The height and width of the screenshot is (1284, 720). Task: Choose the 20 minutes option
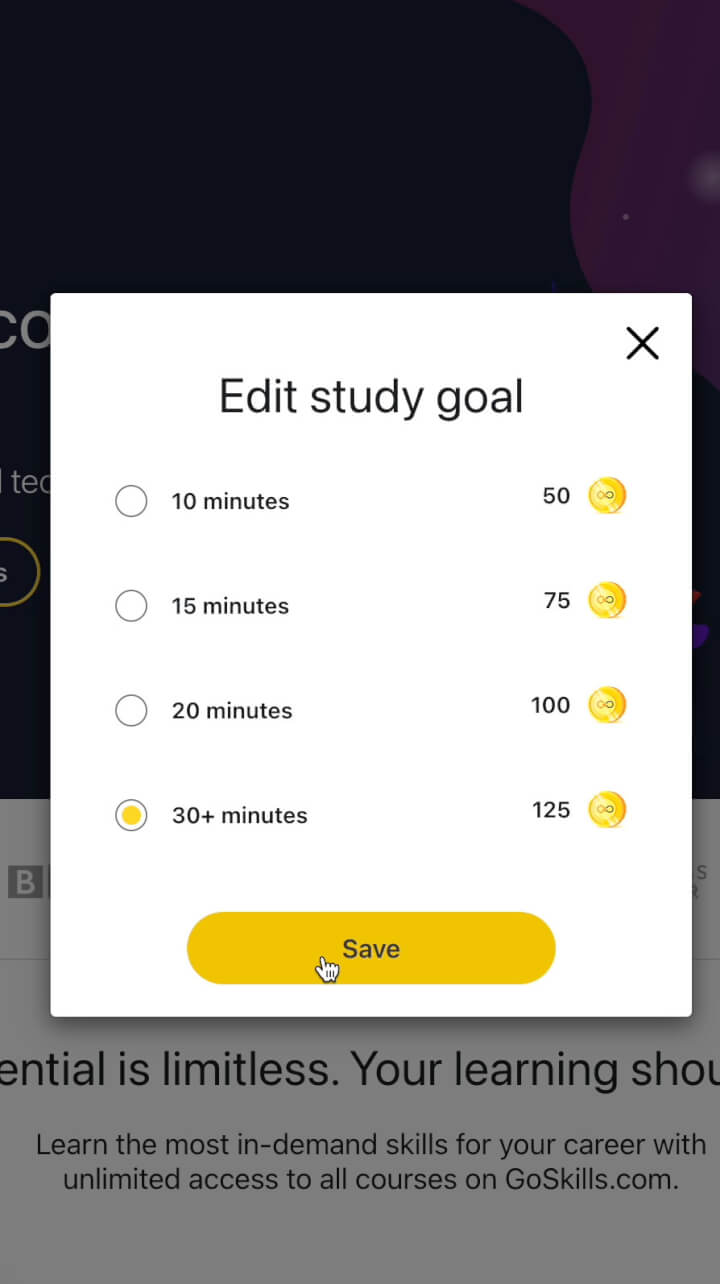click(x=131, y=710)
